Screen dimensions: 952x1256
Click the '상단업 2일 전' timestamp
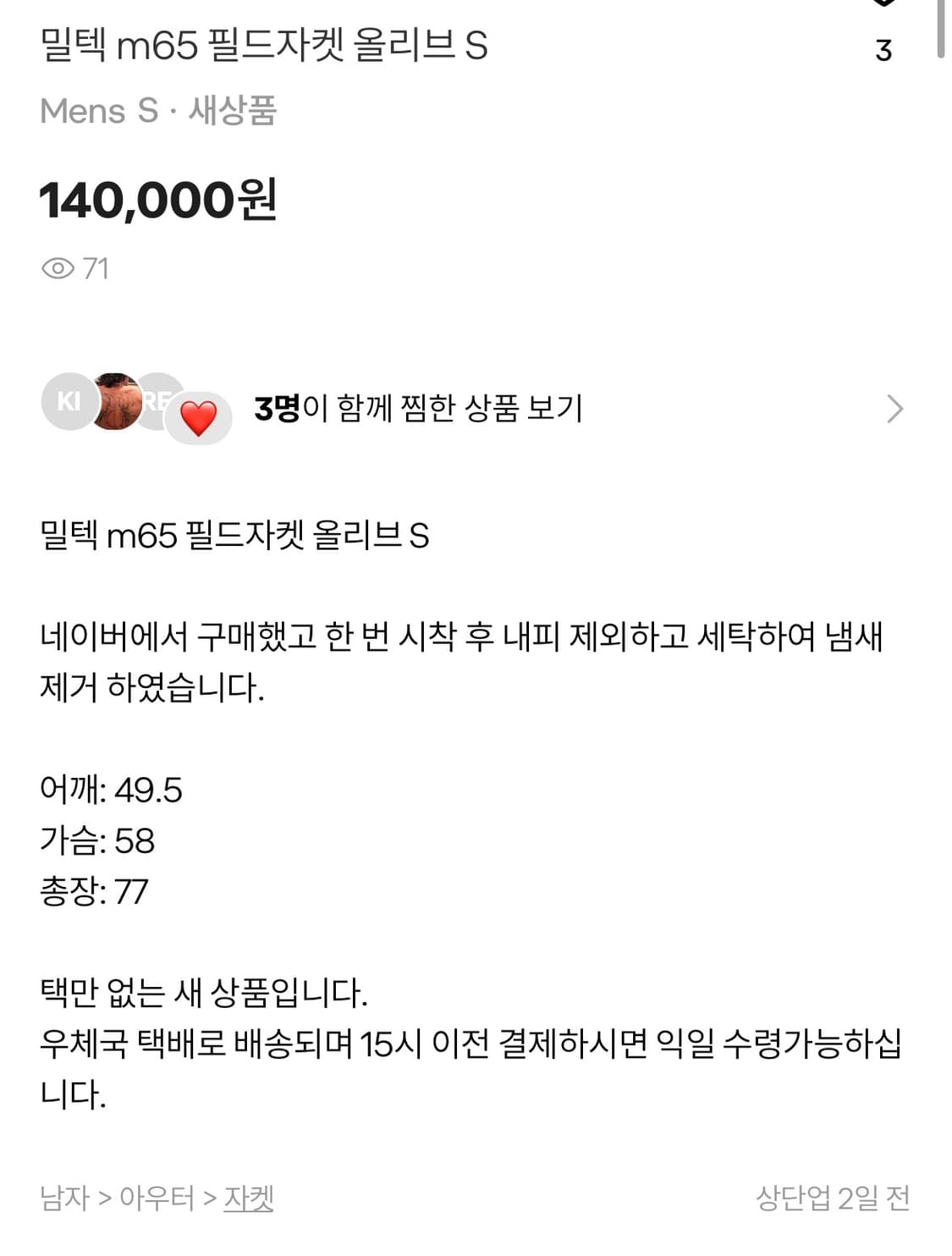click(830, 1197)
